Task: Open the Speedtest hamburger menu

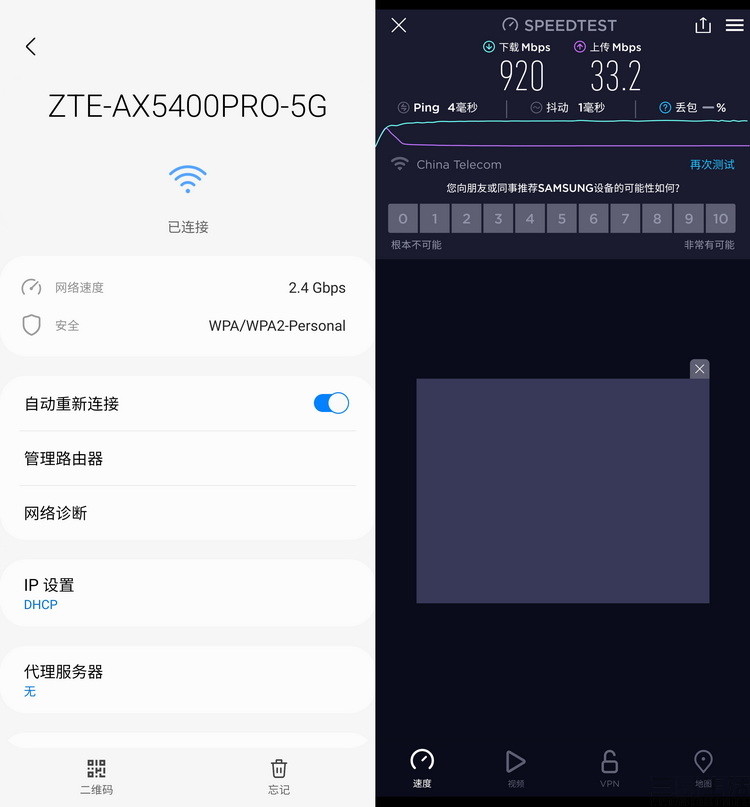Action: pyautogui.click(x=735, y=25)
